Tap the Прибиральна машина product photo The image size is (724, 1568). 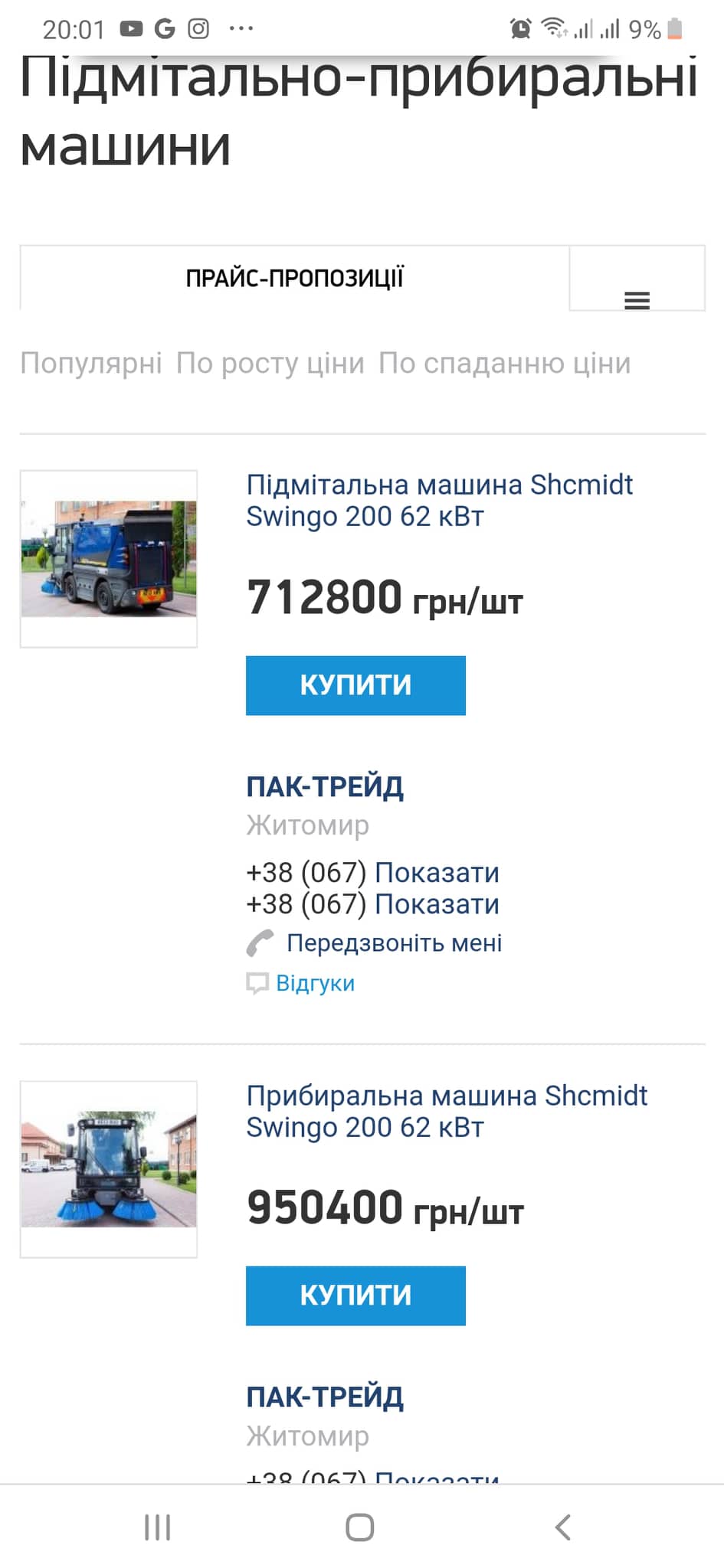coord(109,1169)
